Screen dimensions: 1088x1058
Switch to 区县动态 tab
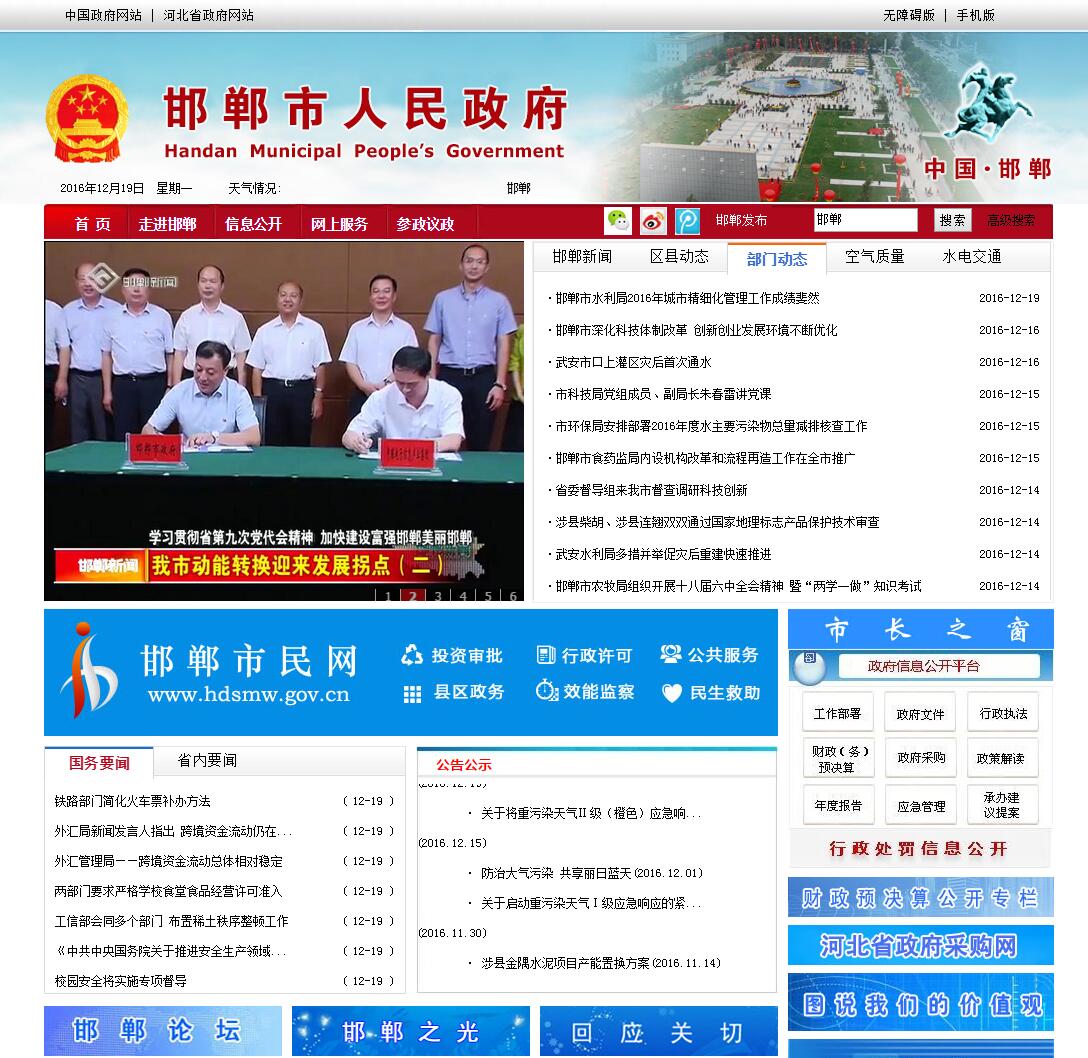coord(679,257)
